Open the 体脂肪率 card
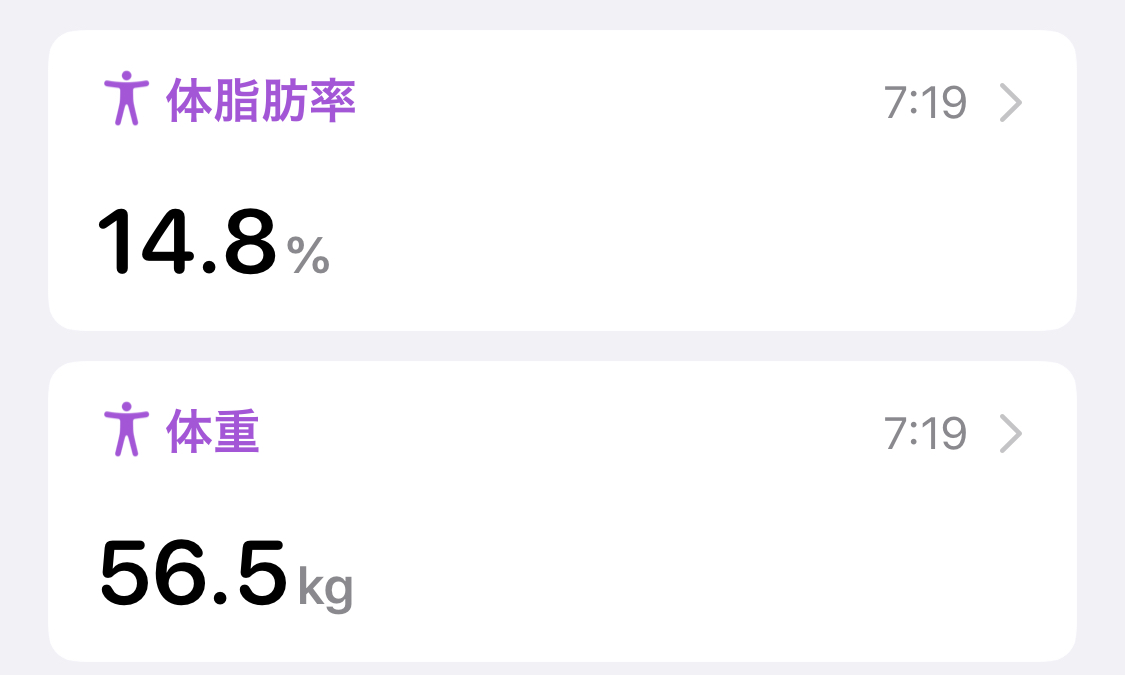Screen dimensions: 1125x675 point(562,180)
